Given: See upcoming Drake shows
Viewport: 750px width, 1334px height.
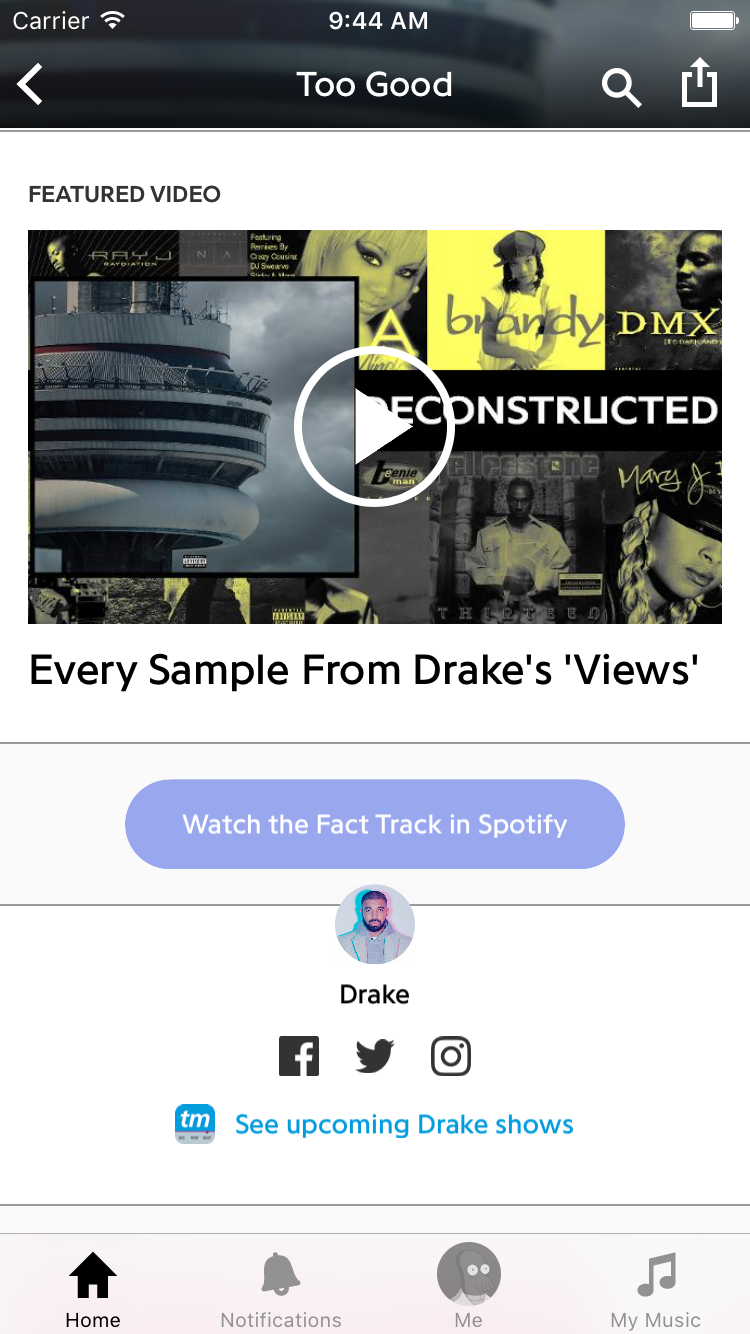Looking at the screenshot, I should click(404, 1124).
